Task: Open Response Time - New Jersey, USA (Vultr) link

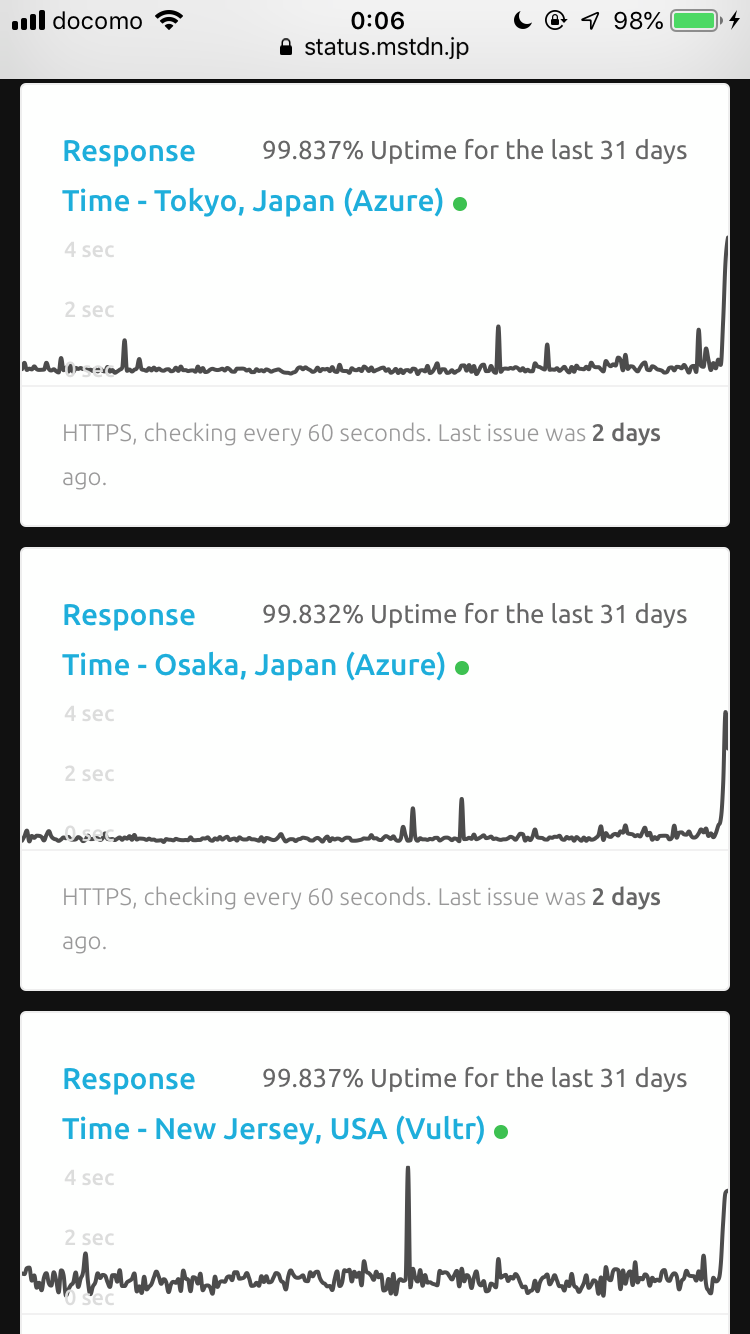Action: (x=274, y=1104)
